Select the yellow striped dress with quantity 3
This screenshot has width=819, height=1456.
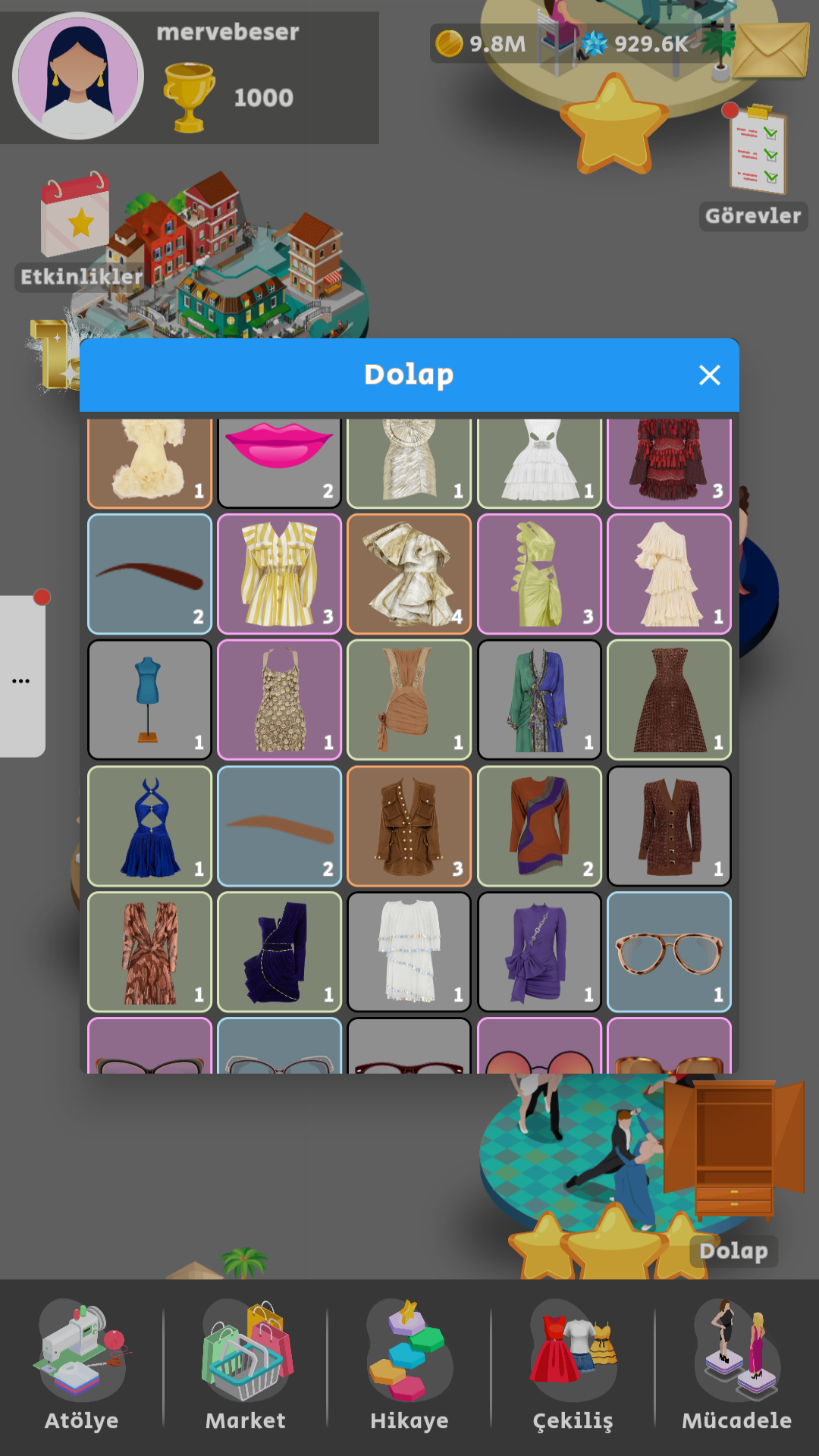(279, 574)
